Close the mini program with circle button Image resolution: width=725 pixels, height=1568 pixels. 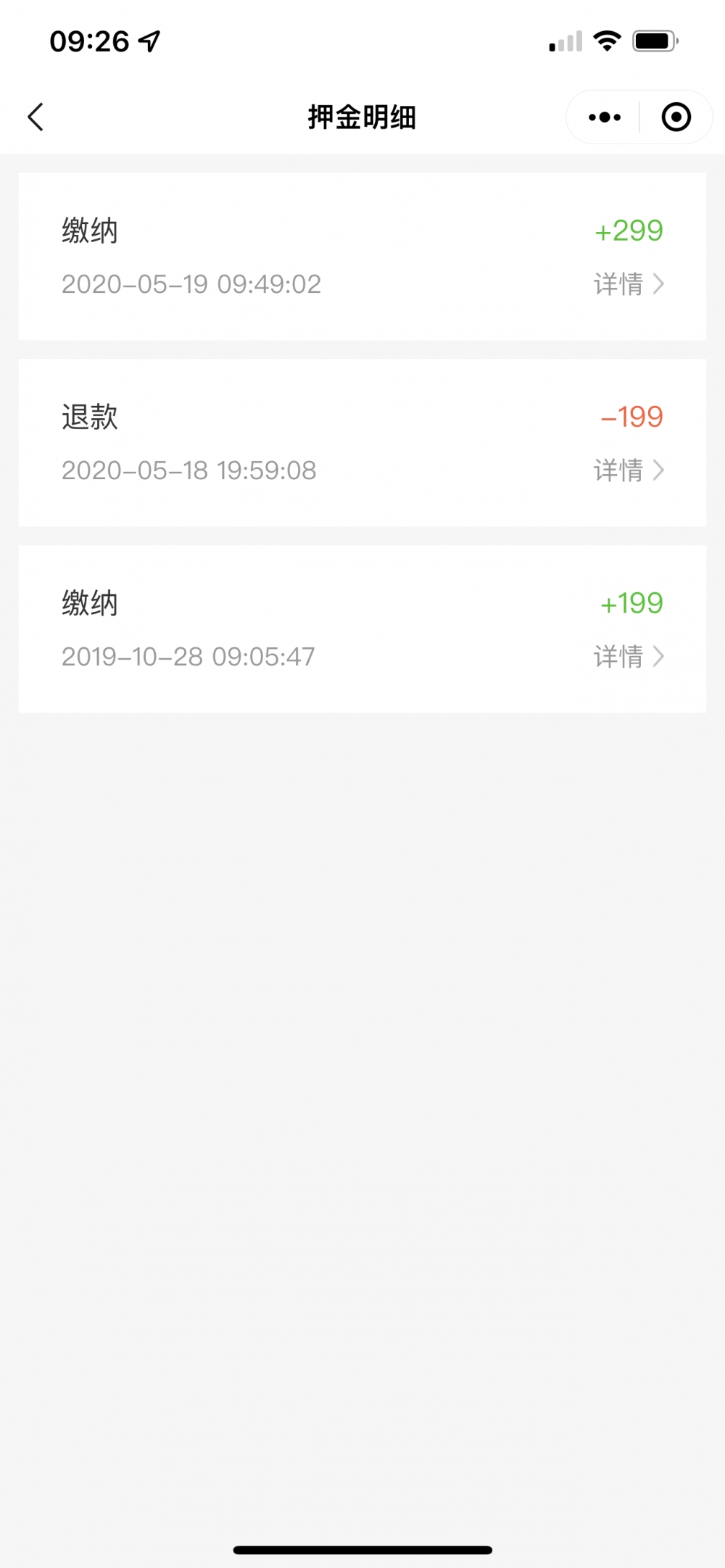point(676,117)
